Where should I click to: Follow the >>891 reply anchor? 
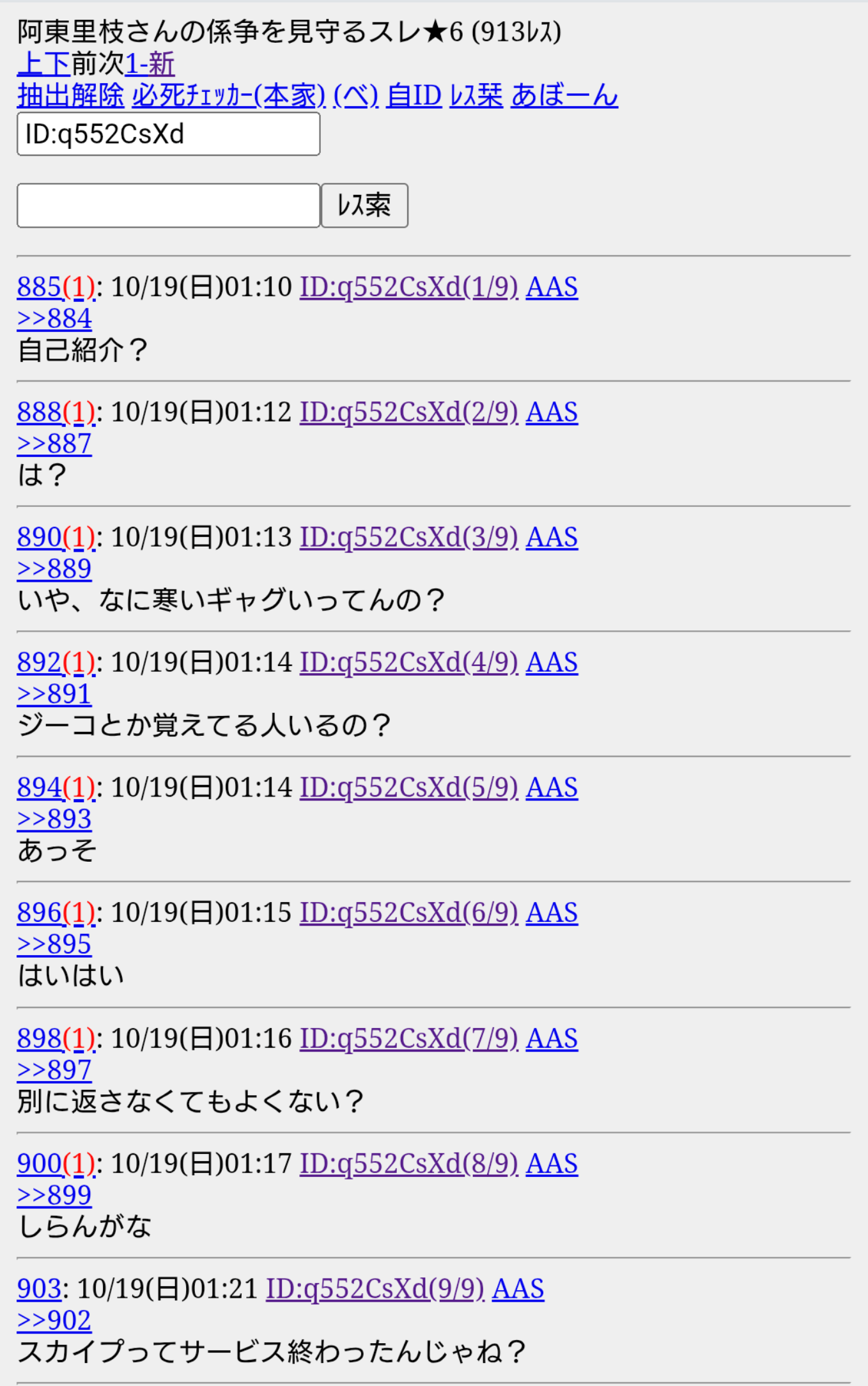pyautogui.click(x=54, y=694)
